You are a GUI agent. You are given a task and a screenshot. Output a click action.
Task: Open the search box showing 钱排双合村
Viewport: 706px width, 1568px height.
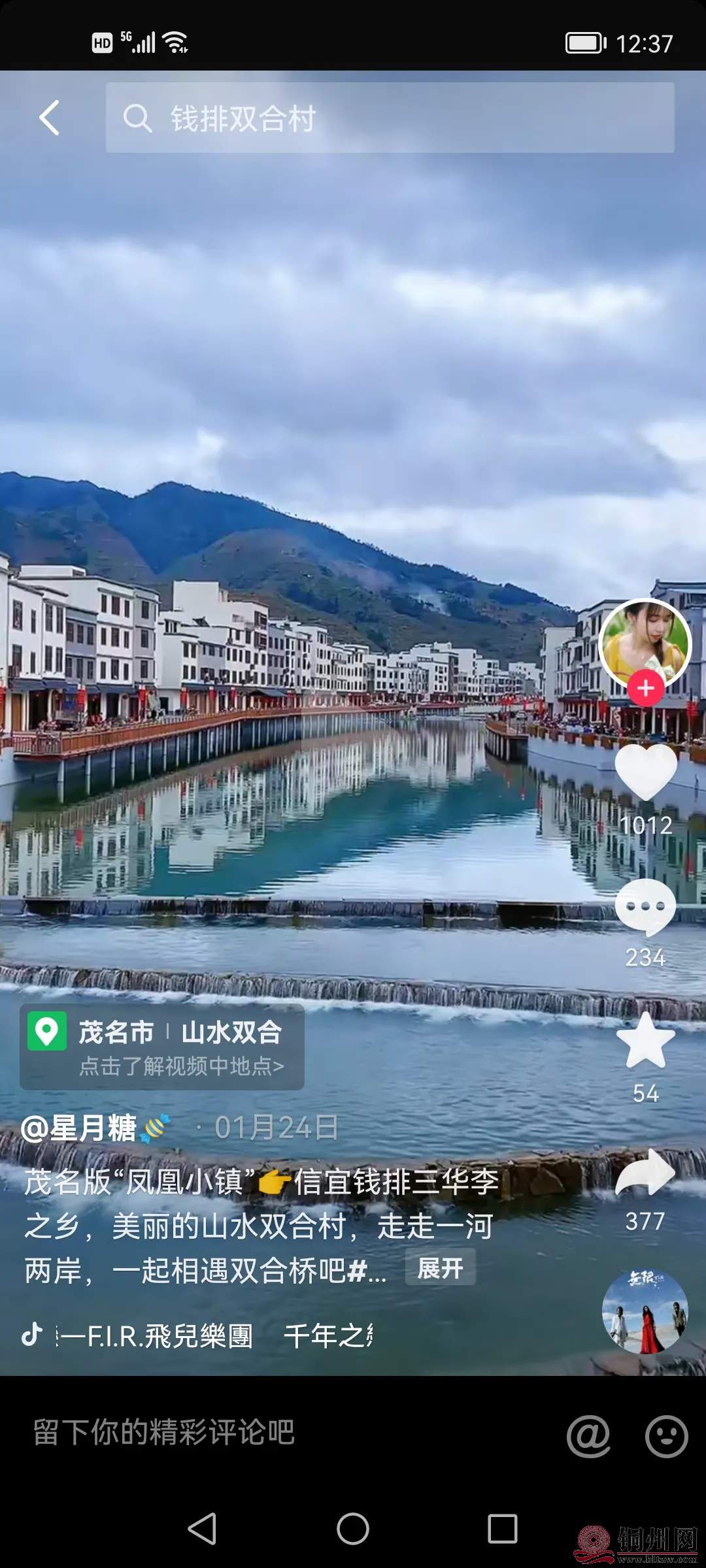[x=390, y=118]
